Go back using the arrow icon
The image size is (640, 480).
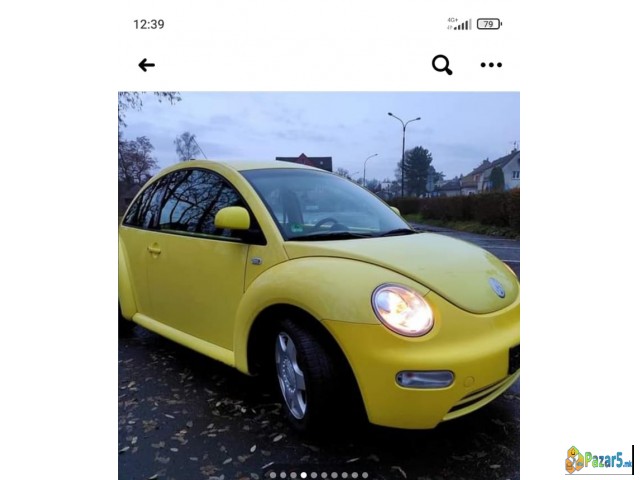click(x=146, y=65)
